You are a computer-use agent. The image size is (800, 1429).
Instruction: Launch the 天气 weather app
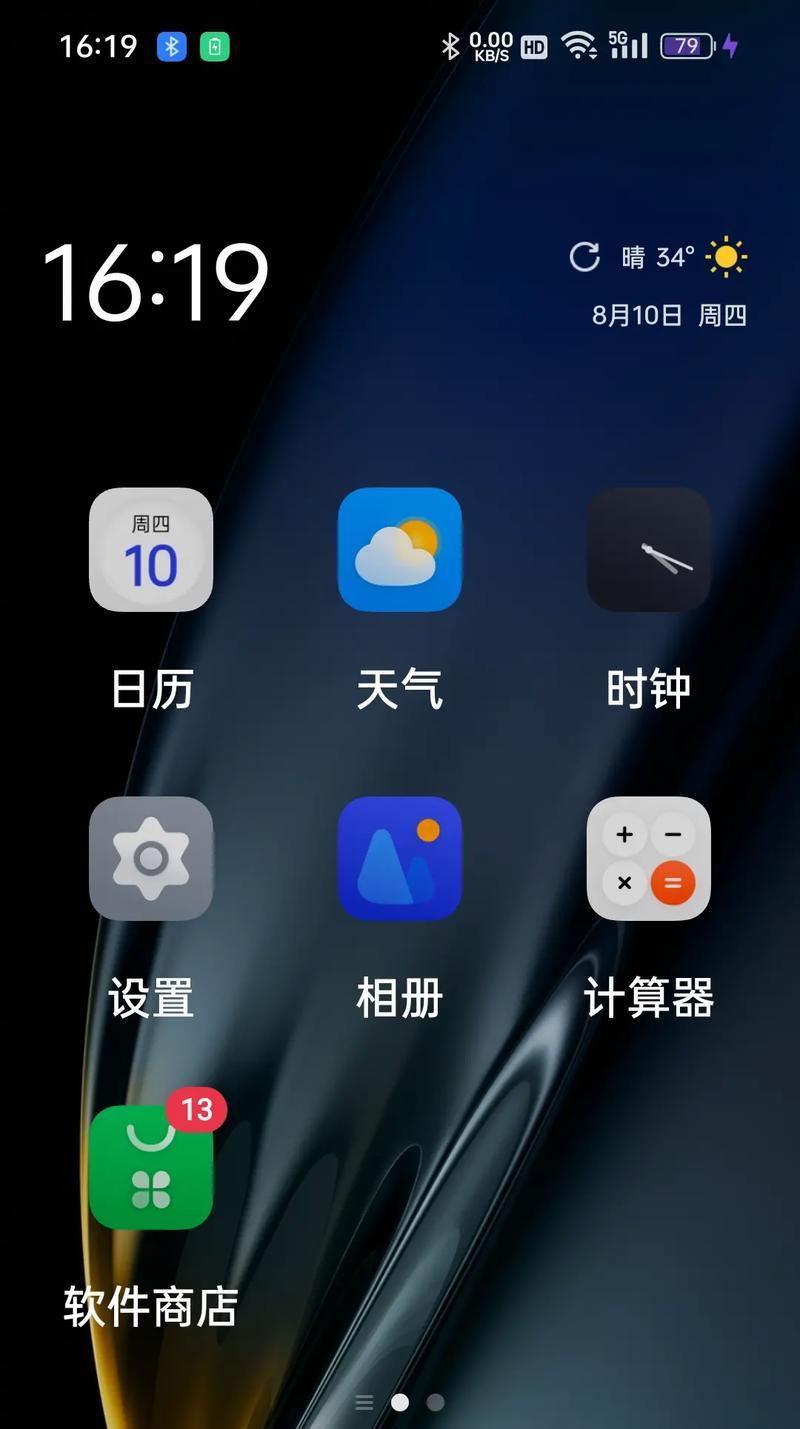(x=399, y=550)
